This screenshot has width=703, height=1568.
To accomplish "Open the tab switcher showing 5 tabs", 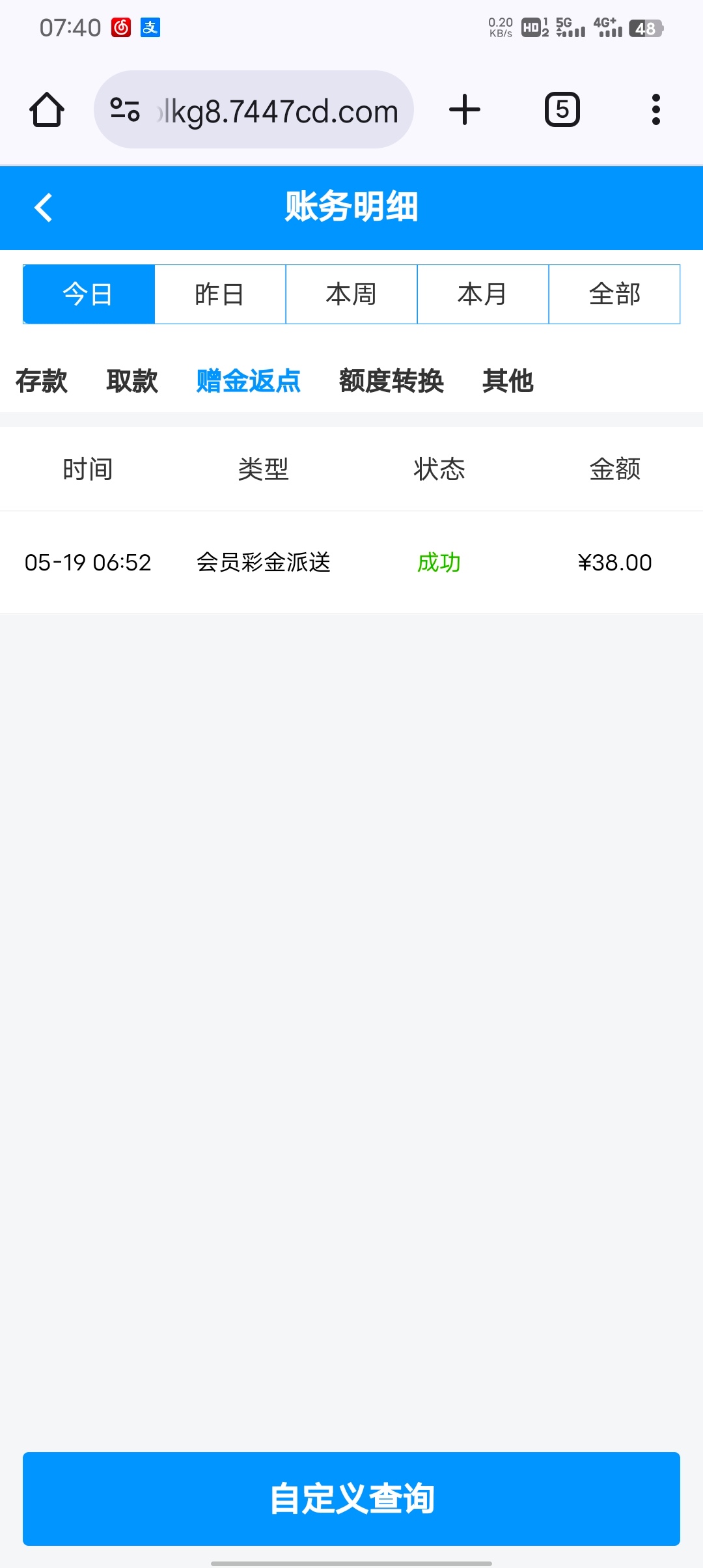I will coord(560,109).
